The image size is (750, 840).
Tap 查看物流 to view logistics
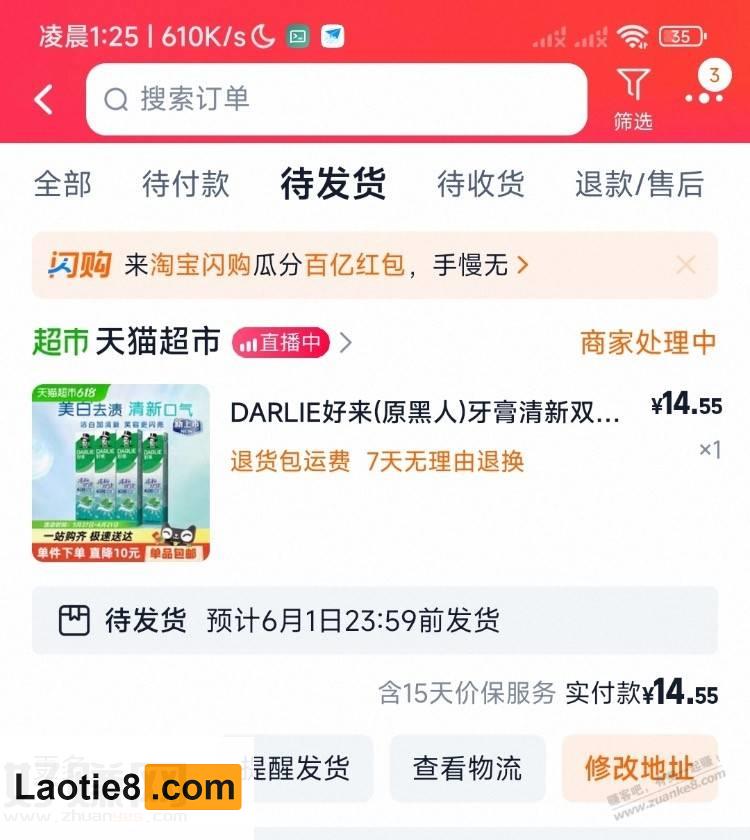[467, 768]
